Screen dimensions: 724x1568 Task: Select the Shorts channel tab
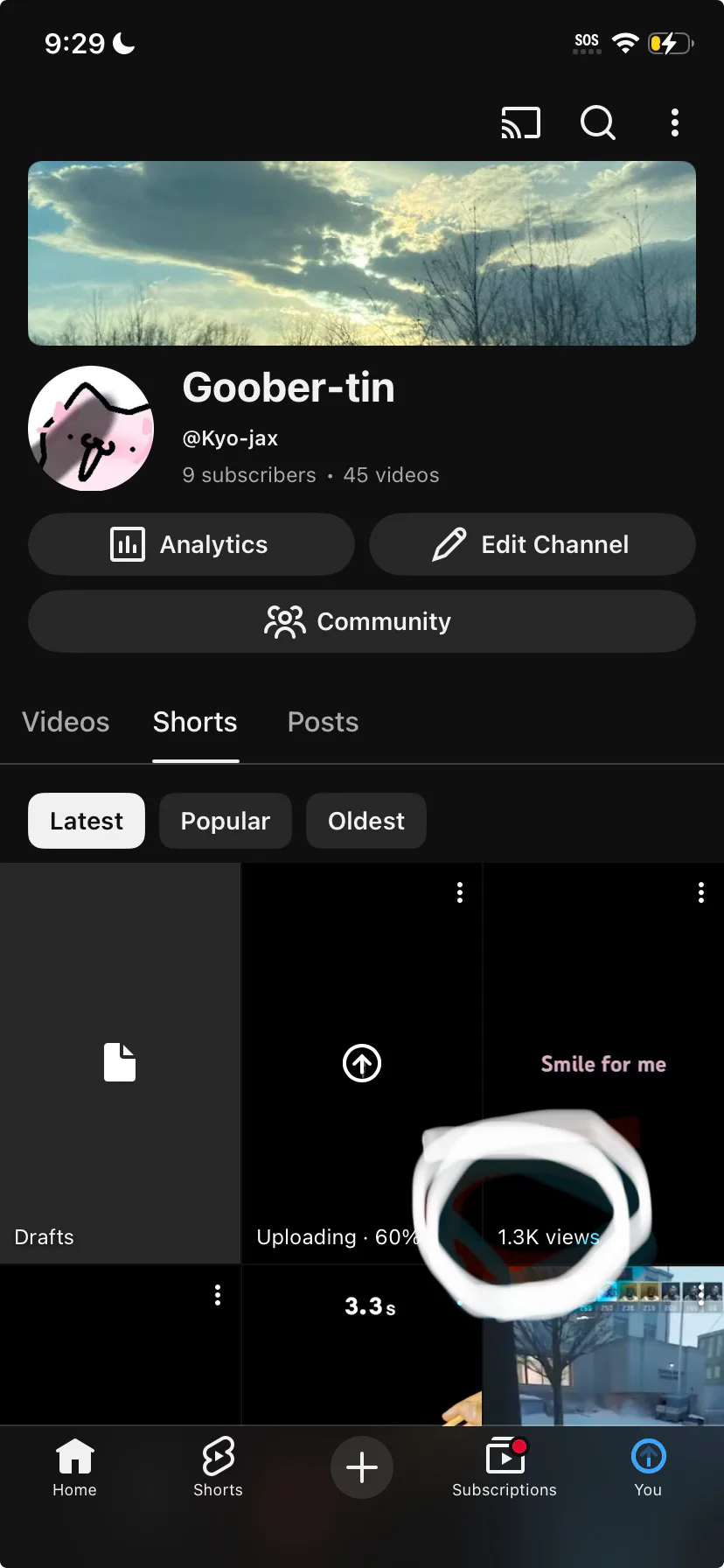(x=195, y=722)
